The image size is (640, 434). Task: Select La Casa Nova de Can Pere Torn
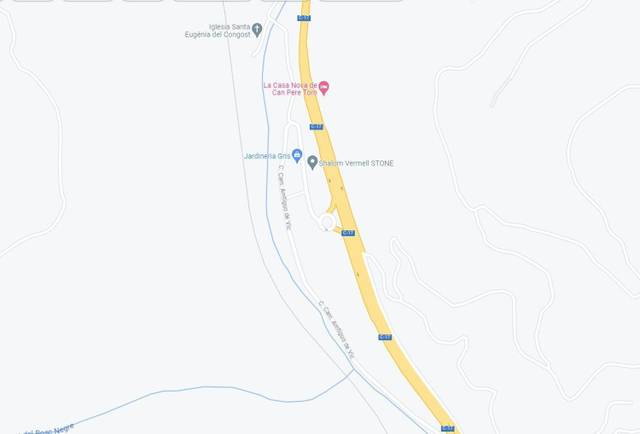[x=323, y=89]
